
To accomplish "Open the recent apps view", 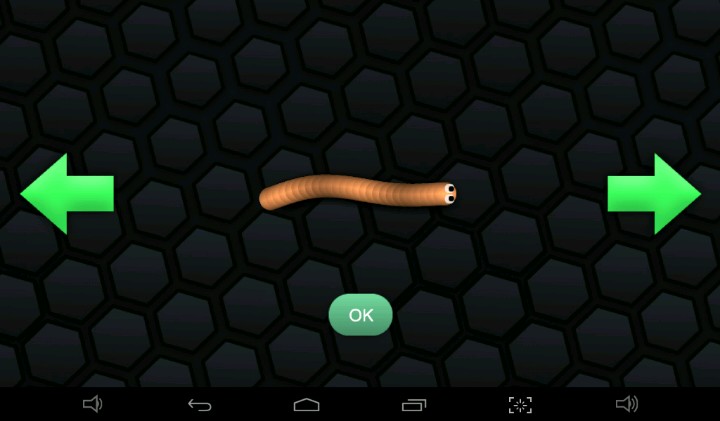I will click(x=413, y=404).
